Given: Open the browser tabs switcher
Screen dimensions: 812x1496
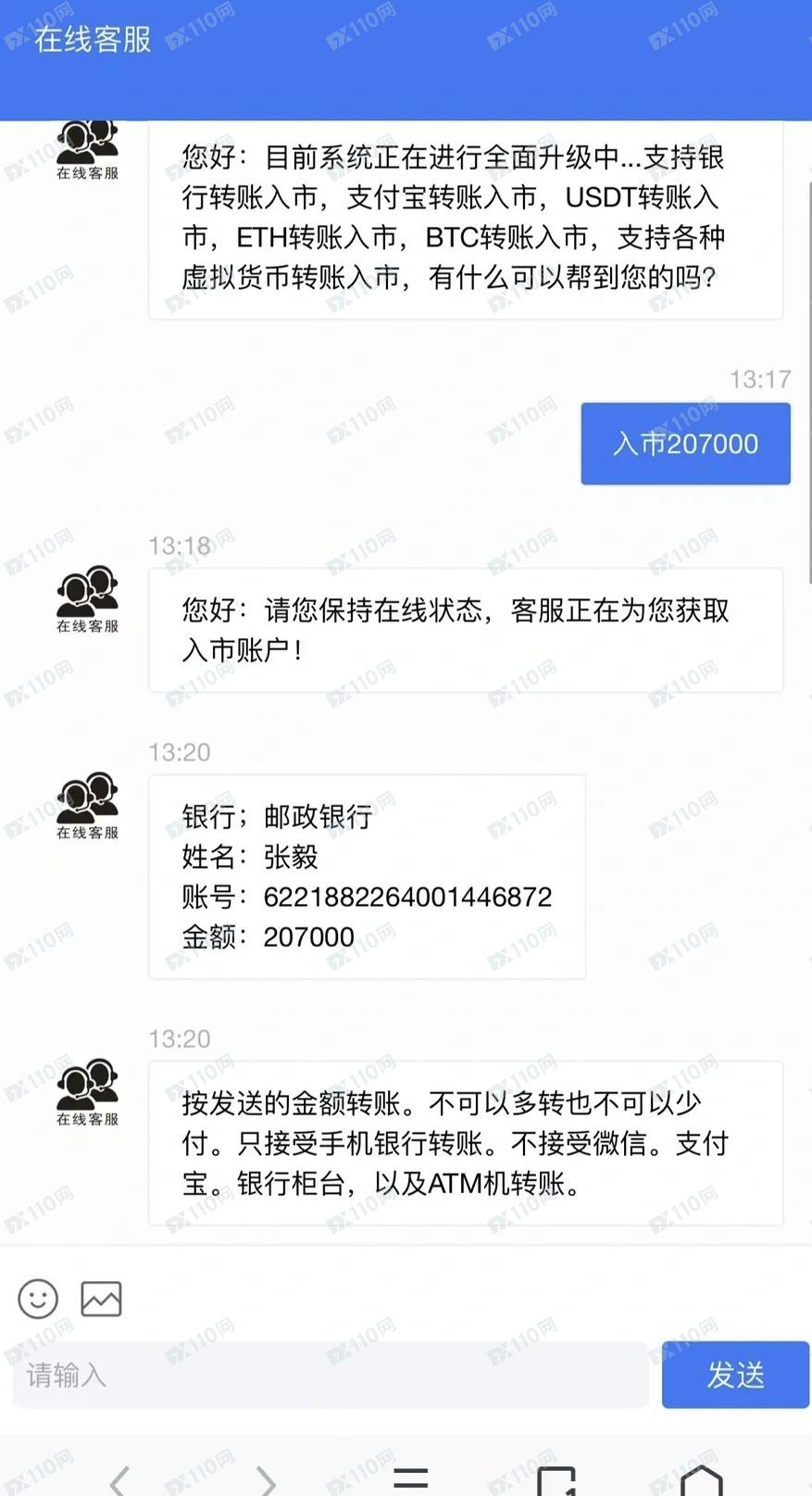Looking at the screenshot, I should pos(556,1480).
